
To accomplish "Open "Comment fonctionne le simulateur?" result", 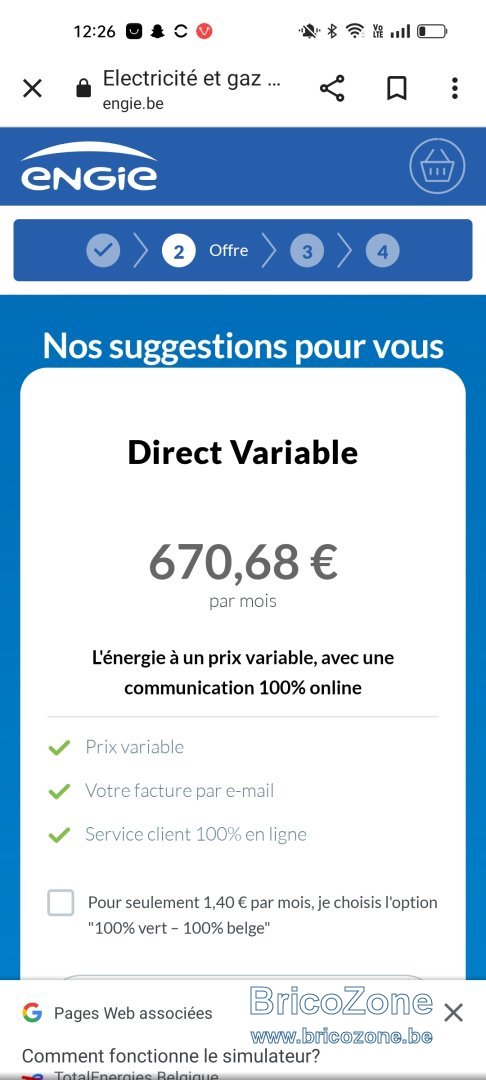I will coord(171,1055).
